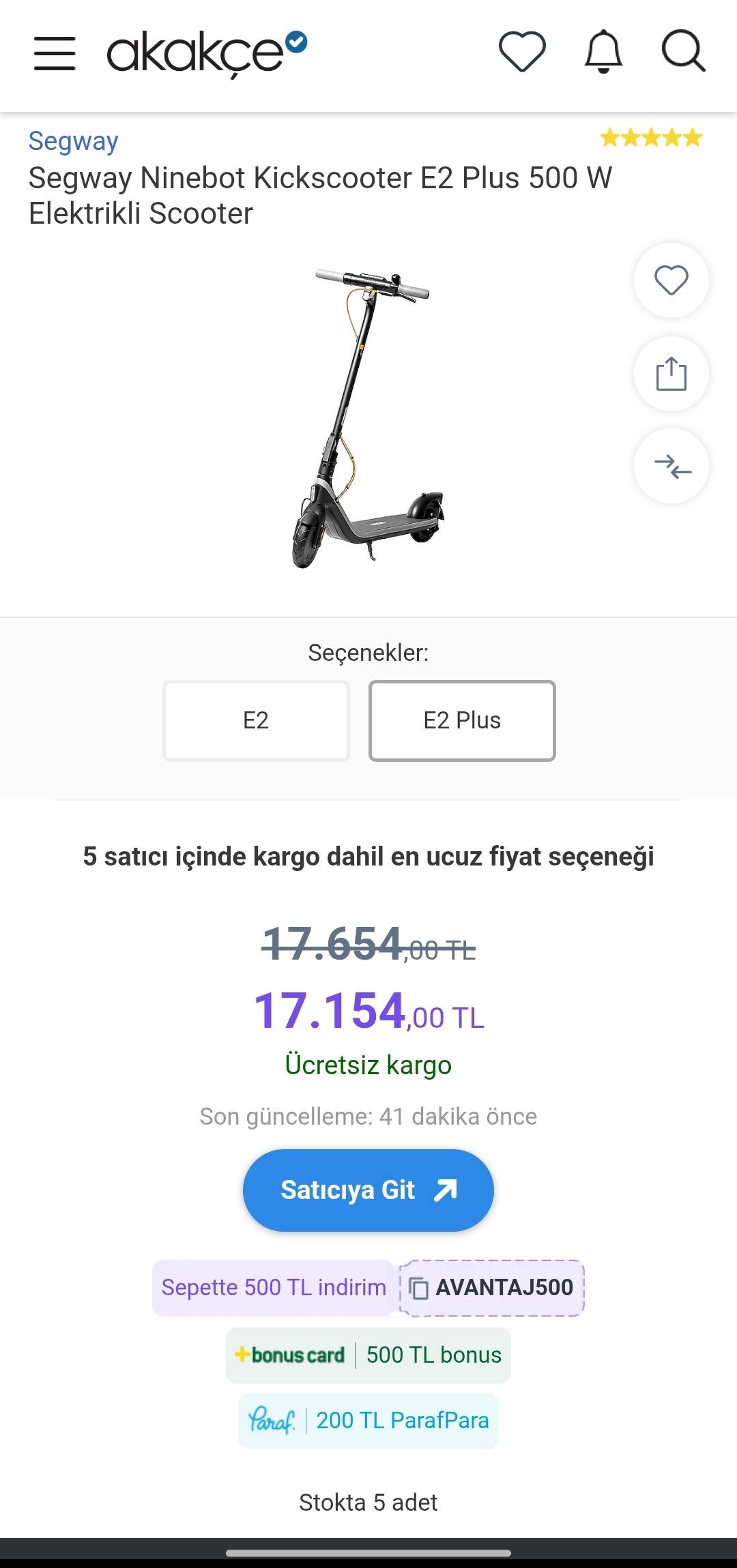This screenshot has height=1568, width=737.
Task: Open product comparison with the arrows icon
Action: pos(669,467)
